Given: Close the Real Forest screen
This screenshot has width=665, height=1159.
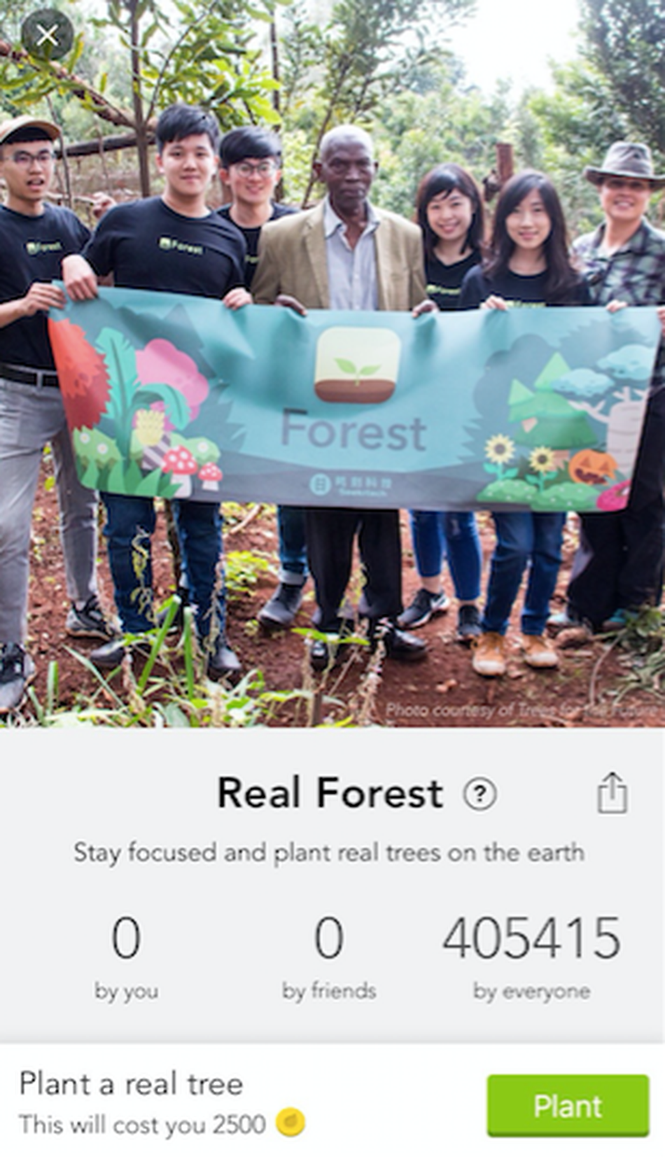Looking at the screenshot, I should (47, 36).
